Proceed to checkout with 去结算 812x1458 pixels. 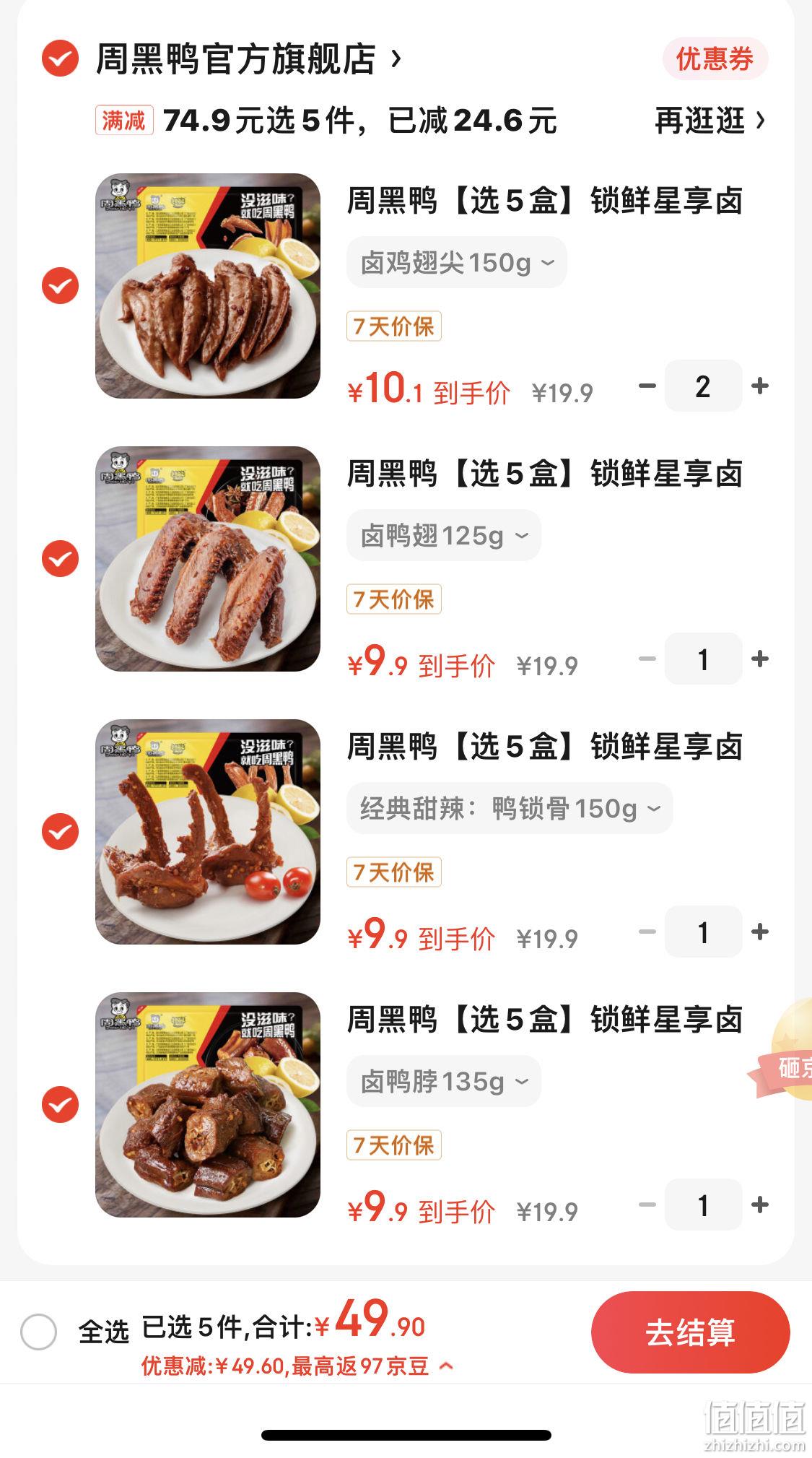click(690, 1332)
